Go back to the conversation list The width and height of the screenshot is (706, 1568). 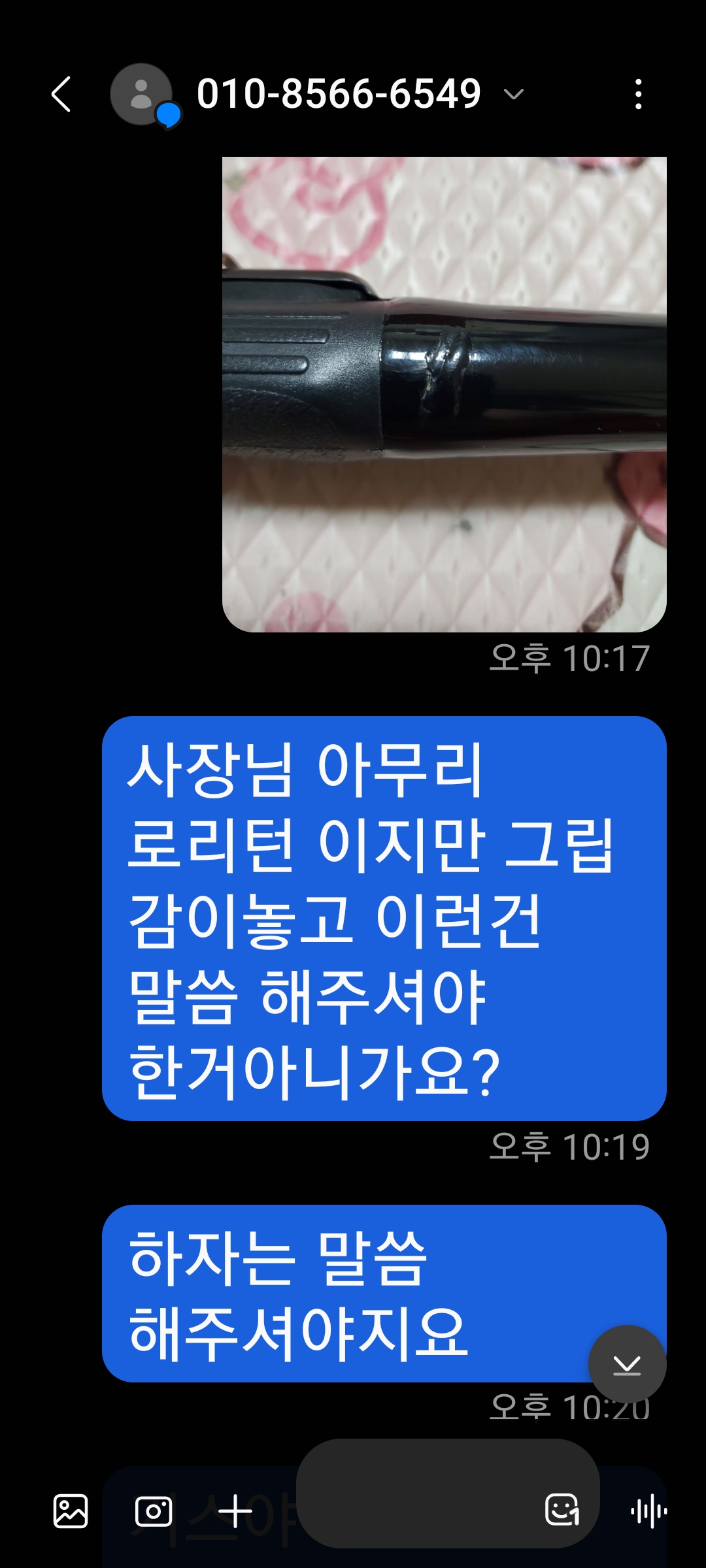tap(61, 94)
